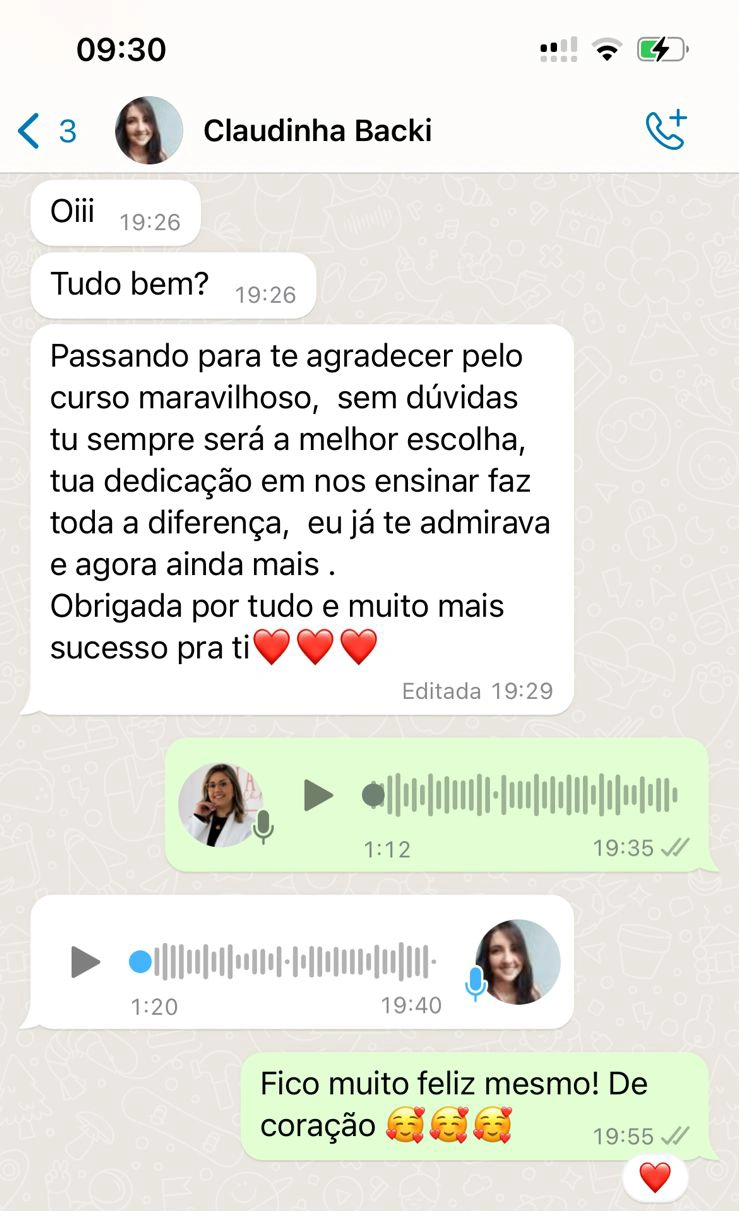Start a call with Claudinha Backi
This screenshot has width=739, height=1211.
point(665,131)
